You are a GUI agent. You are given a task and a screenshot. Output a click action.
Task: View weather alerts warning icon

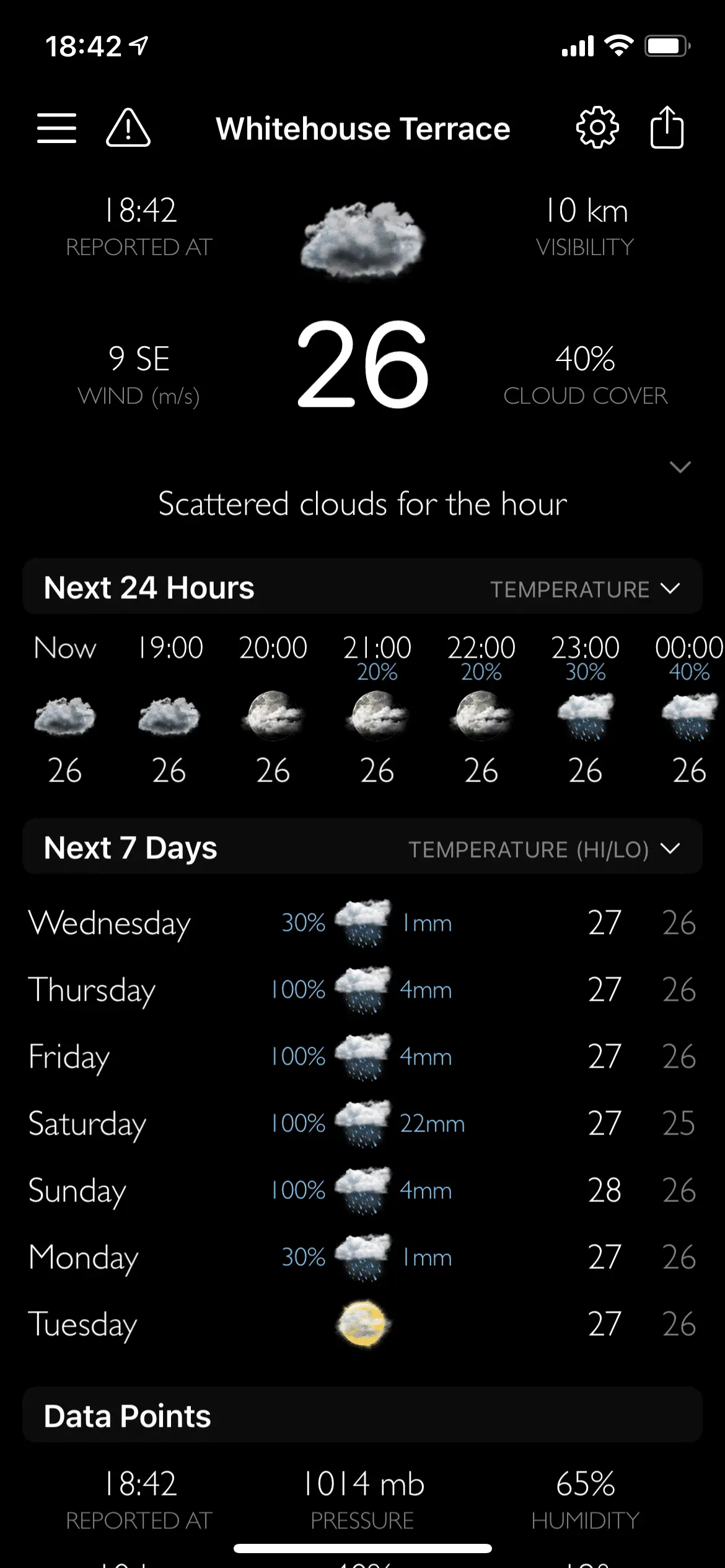128,128
